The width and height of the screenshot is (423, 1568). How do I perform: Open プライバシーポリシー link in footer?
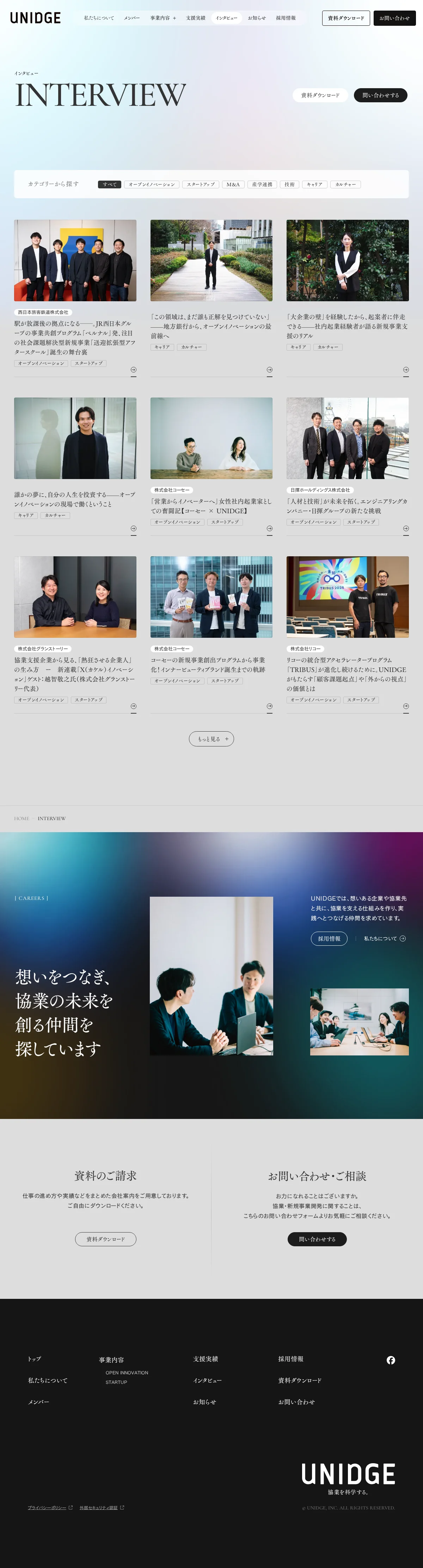point(47,1508)
